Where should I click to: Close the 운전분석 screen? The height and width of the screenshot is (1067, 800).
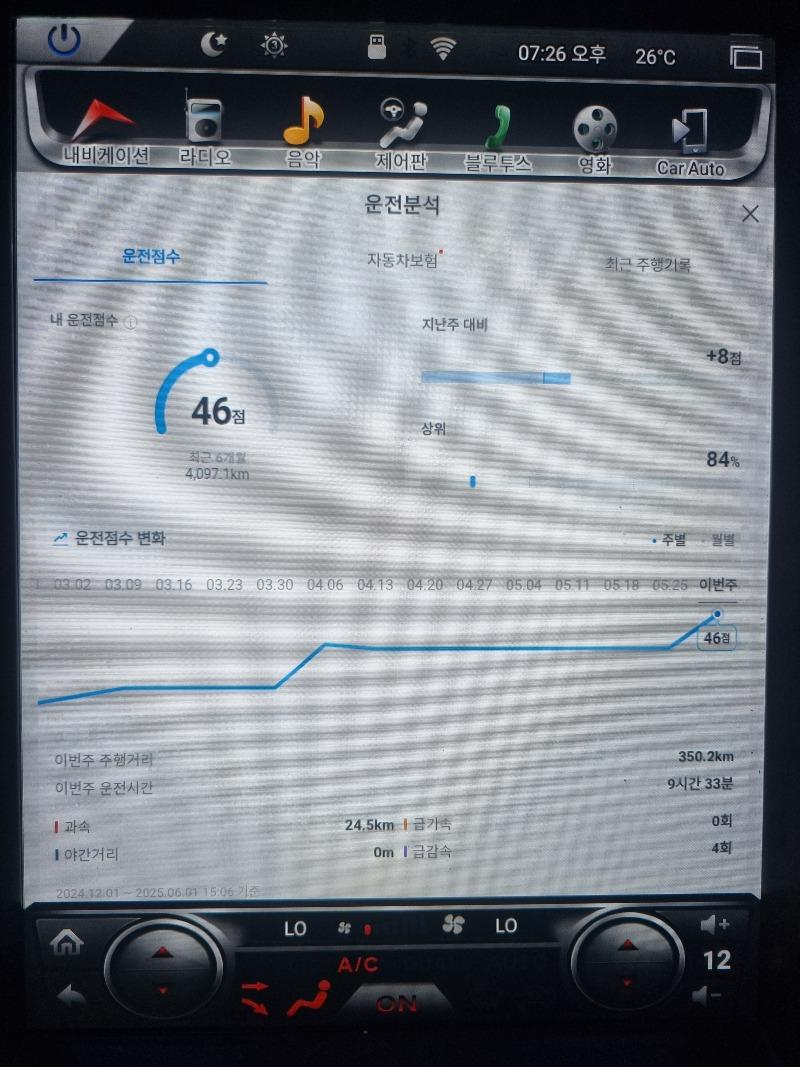point(750,213)
